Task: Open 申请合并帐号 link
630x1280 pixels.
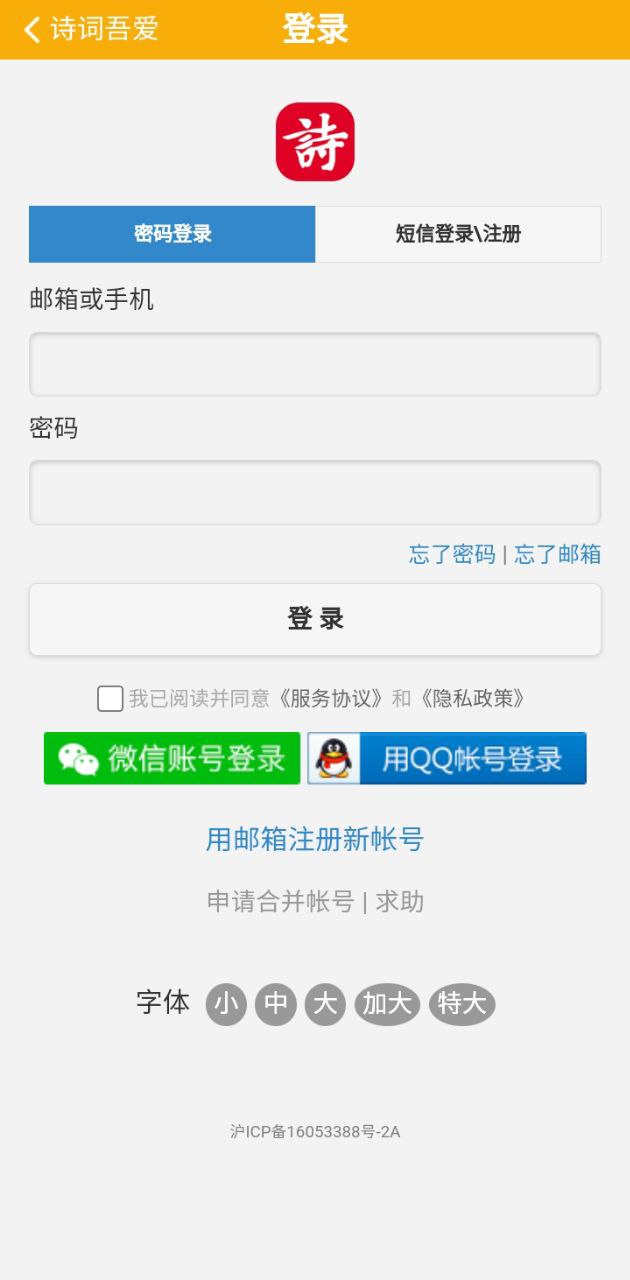Action: 280,902
